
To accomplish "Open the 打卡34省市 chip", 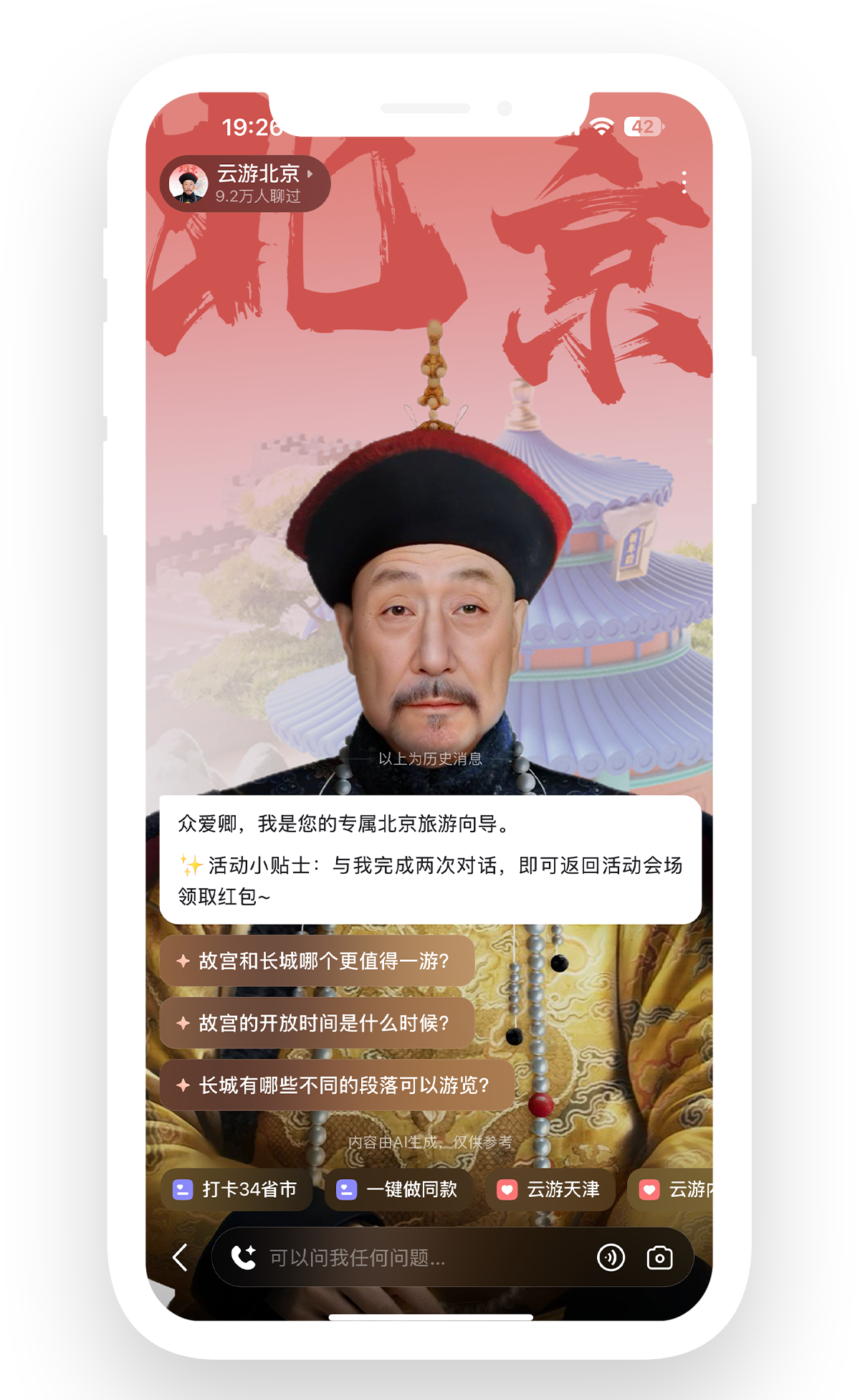I will [236, 1190].
